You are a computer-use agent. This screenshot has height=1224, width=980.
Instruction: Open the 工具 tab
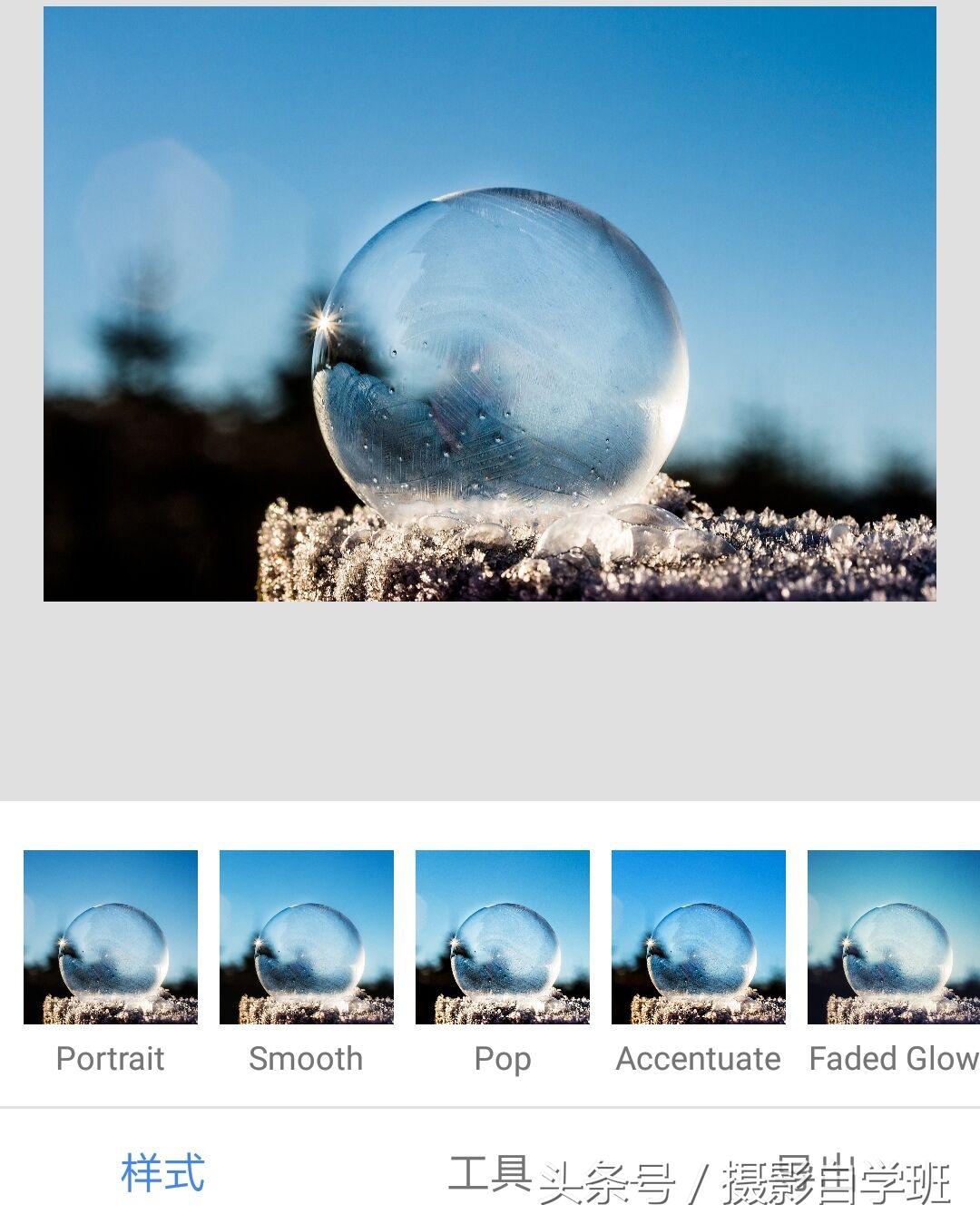point(490,1173)
